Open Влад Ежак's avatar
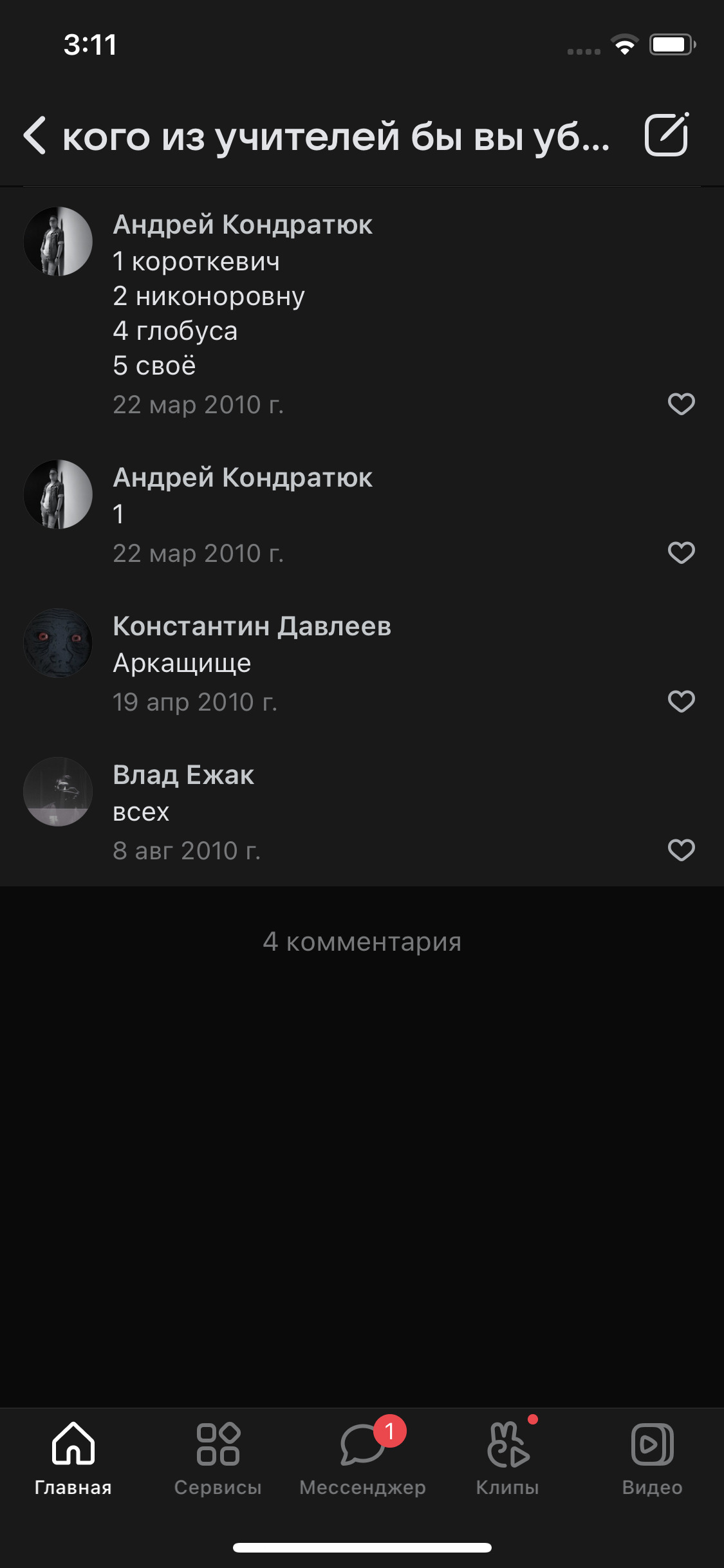Image resolution: width=724 pixels, height=1568 pixels. (58, 792)
